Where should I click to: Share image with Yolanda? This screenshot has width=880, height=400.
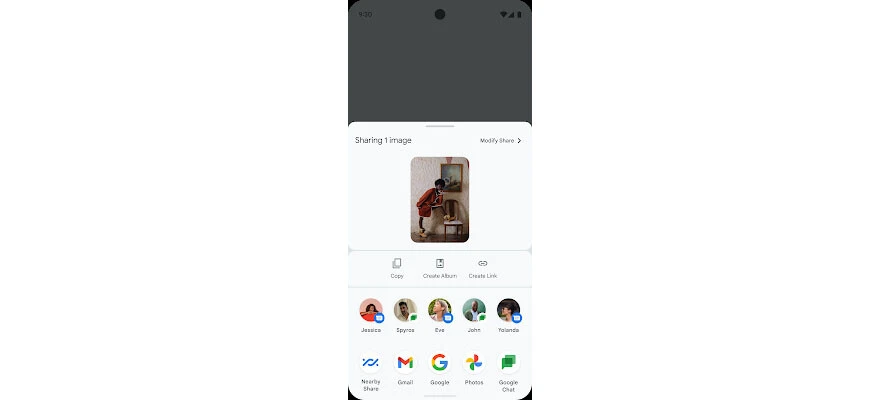coord(508,312)
